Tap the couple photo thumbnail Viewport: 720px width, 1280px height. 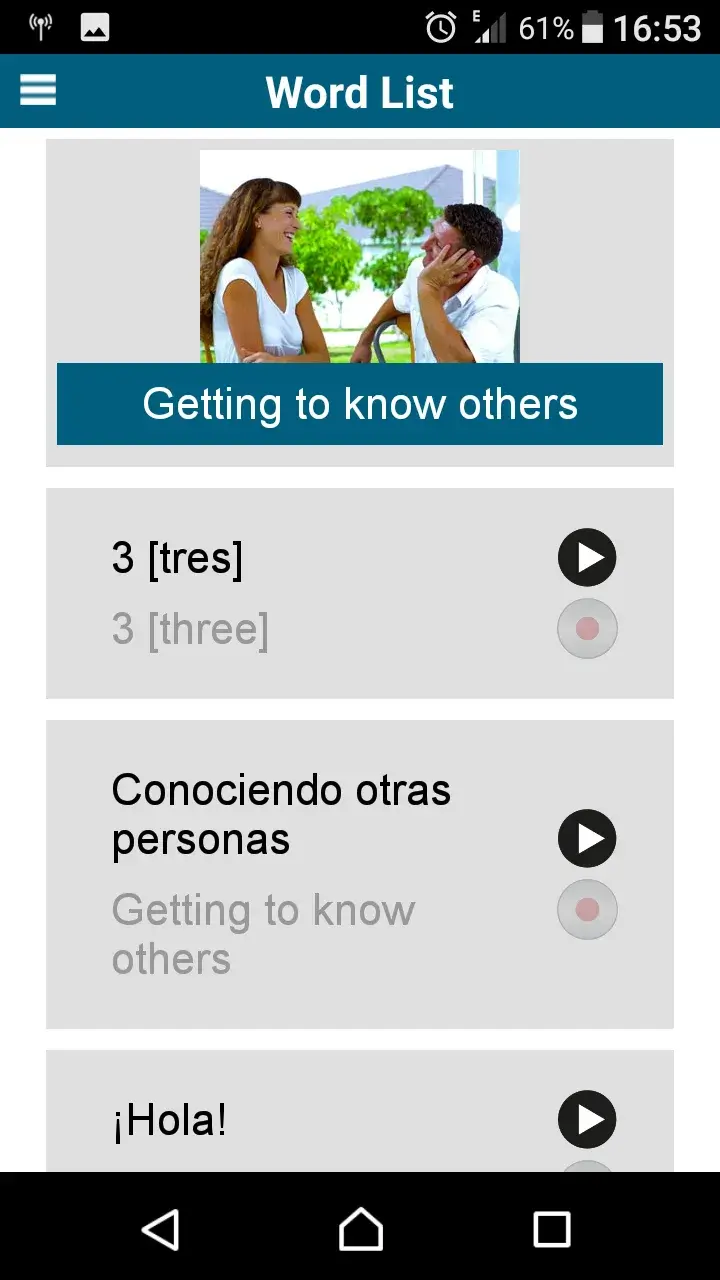(360, 257)
